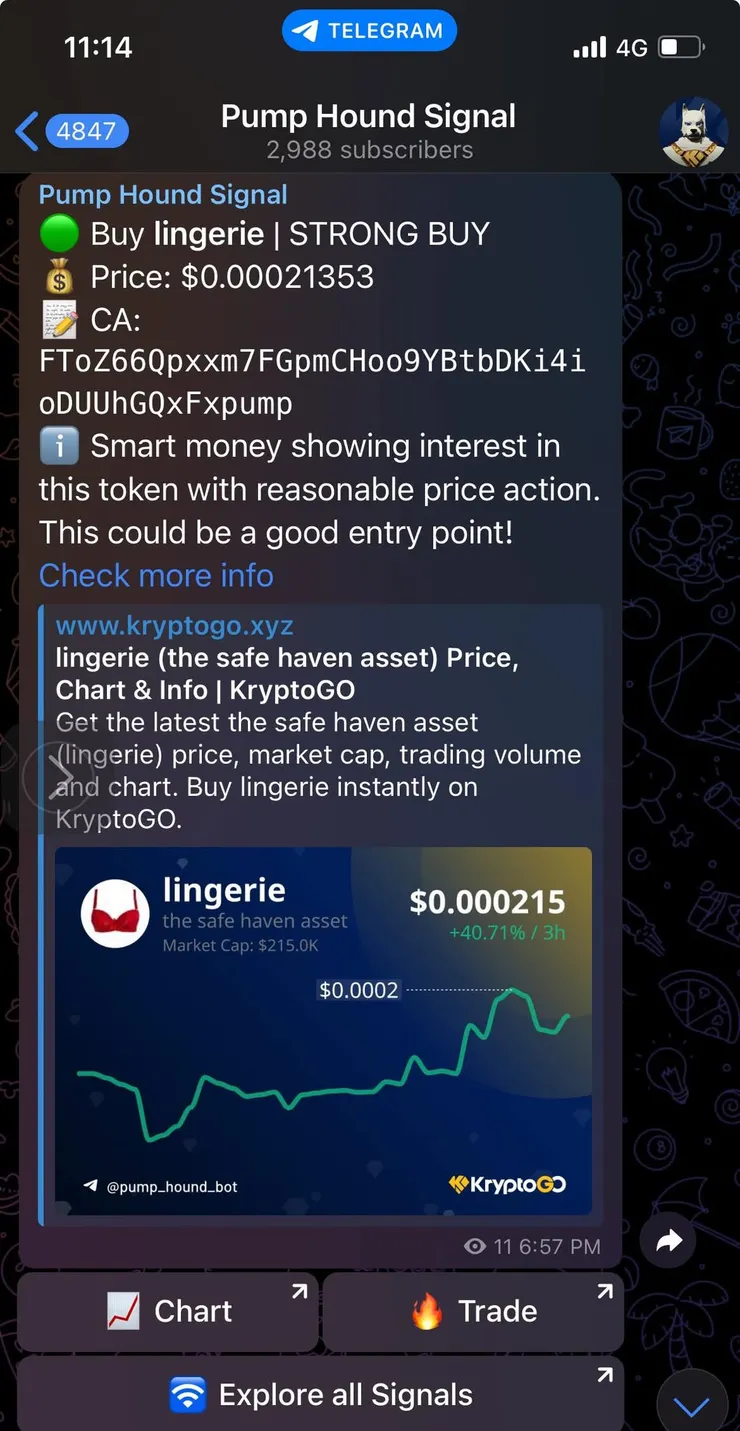
Task: Open the Trade button
Action: click(x=473, y=1311)
